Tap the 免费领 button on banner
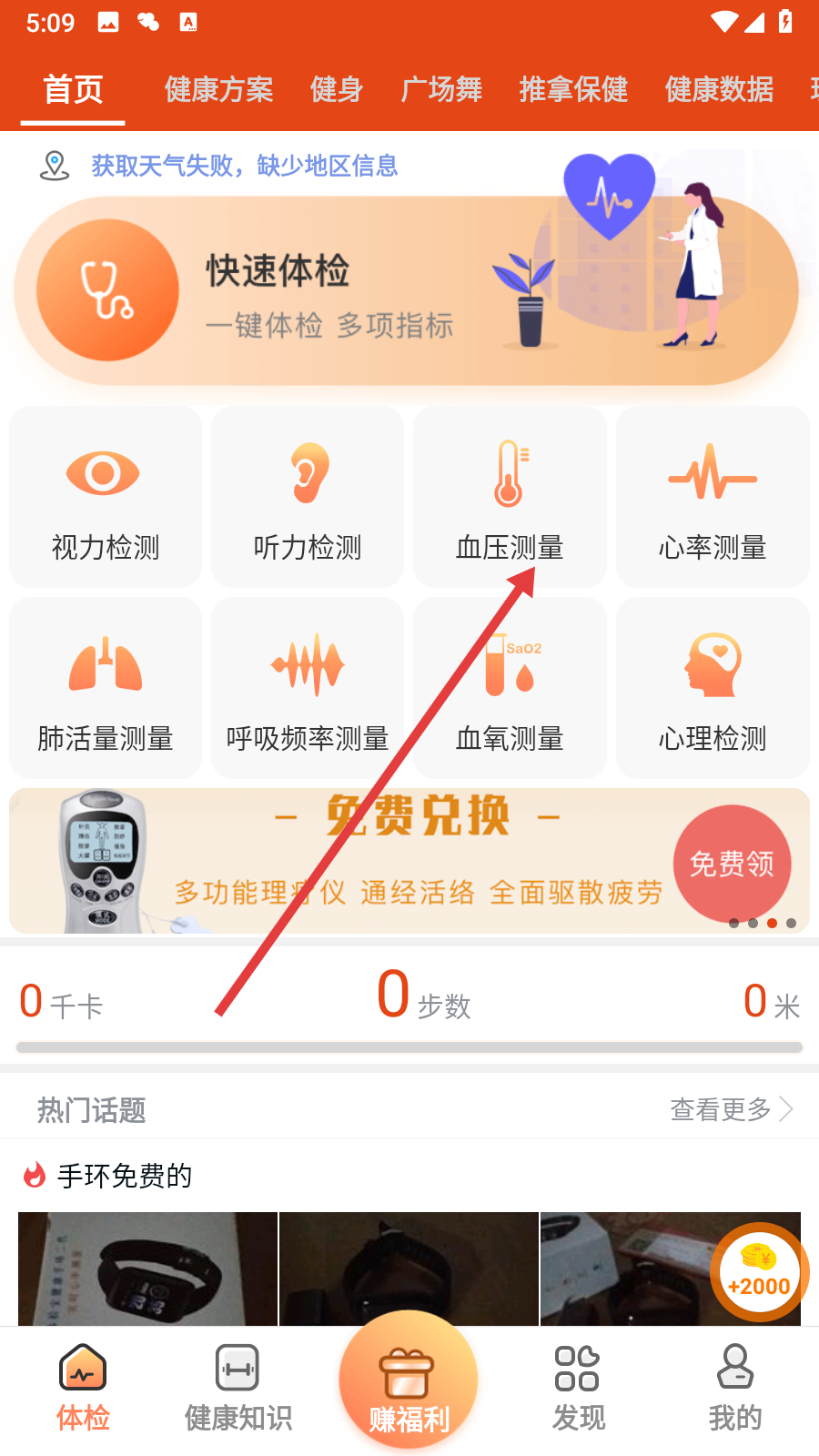The image size is (819, 1456). [x=732, y=863]
